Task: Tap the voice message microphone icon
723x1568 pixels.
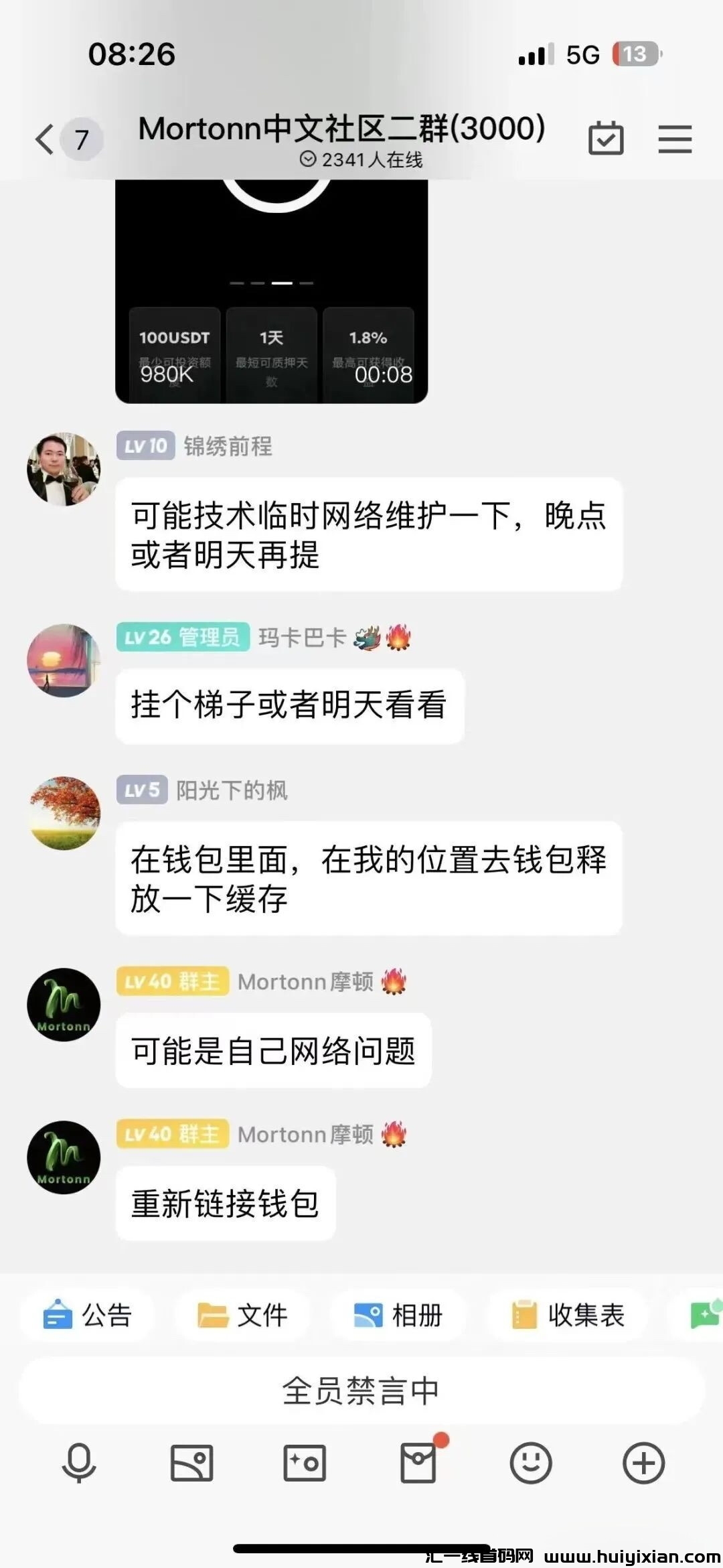Action: [x=79, y=1462]
